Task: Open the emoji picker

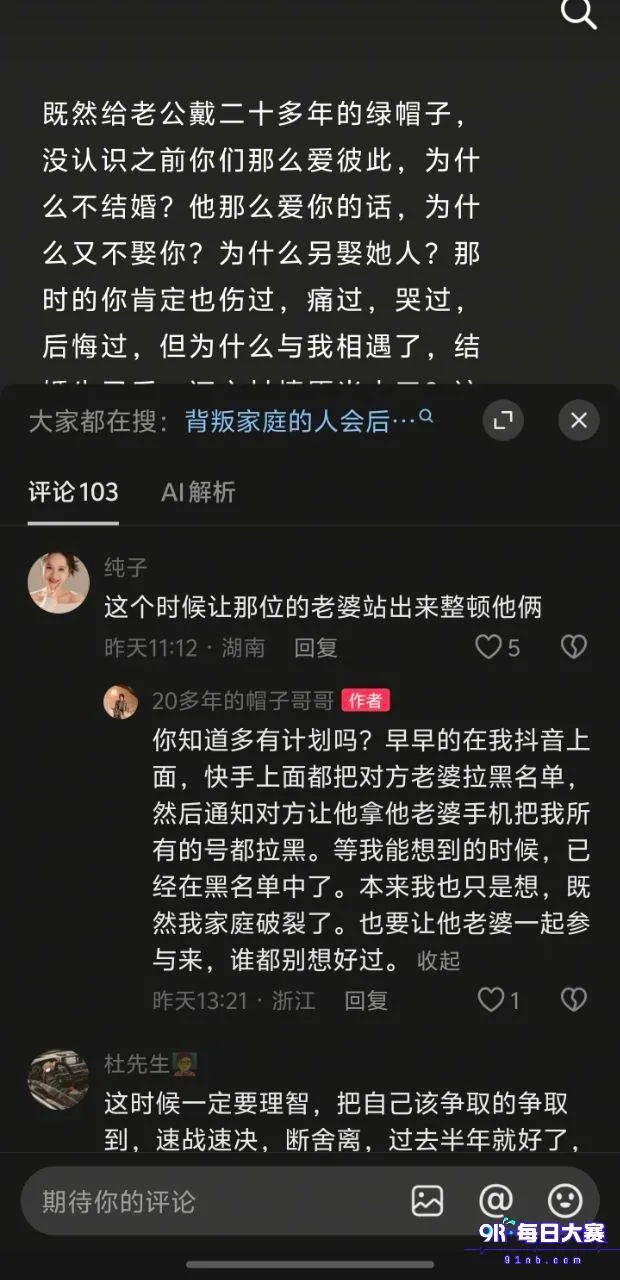Action: point(565,1201)
